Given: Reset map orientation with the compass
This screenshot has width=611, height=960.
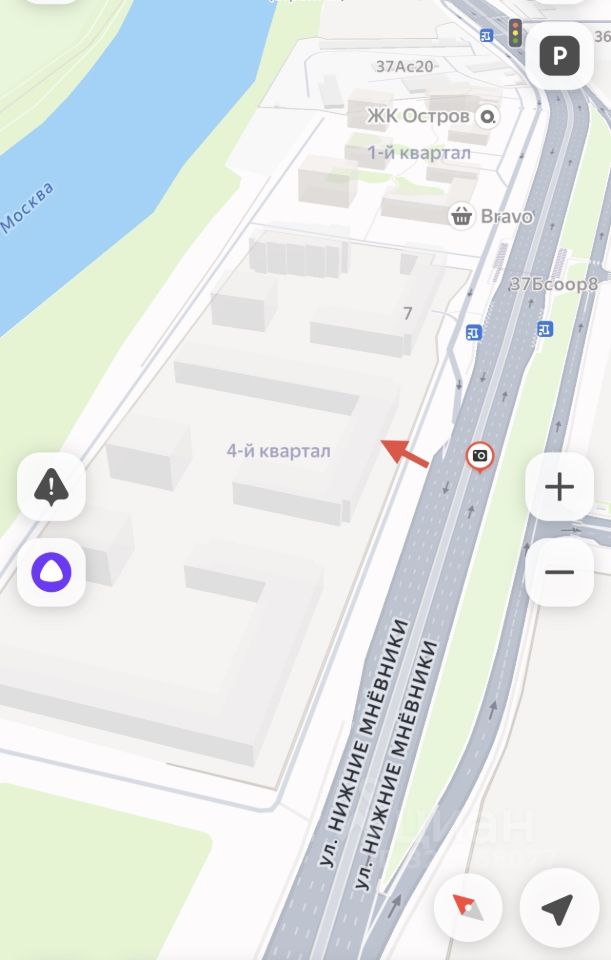Looking at the screenshot, I should [467, 908].
